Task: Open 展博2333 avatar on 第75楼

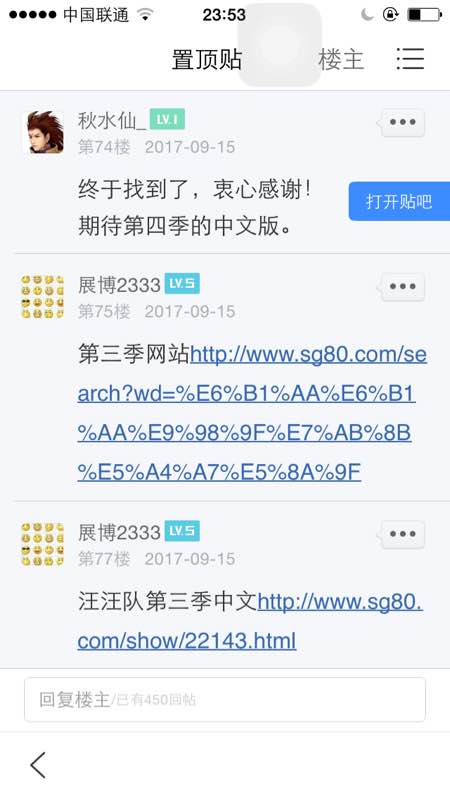Action: pos(43,297)
